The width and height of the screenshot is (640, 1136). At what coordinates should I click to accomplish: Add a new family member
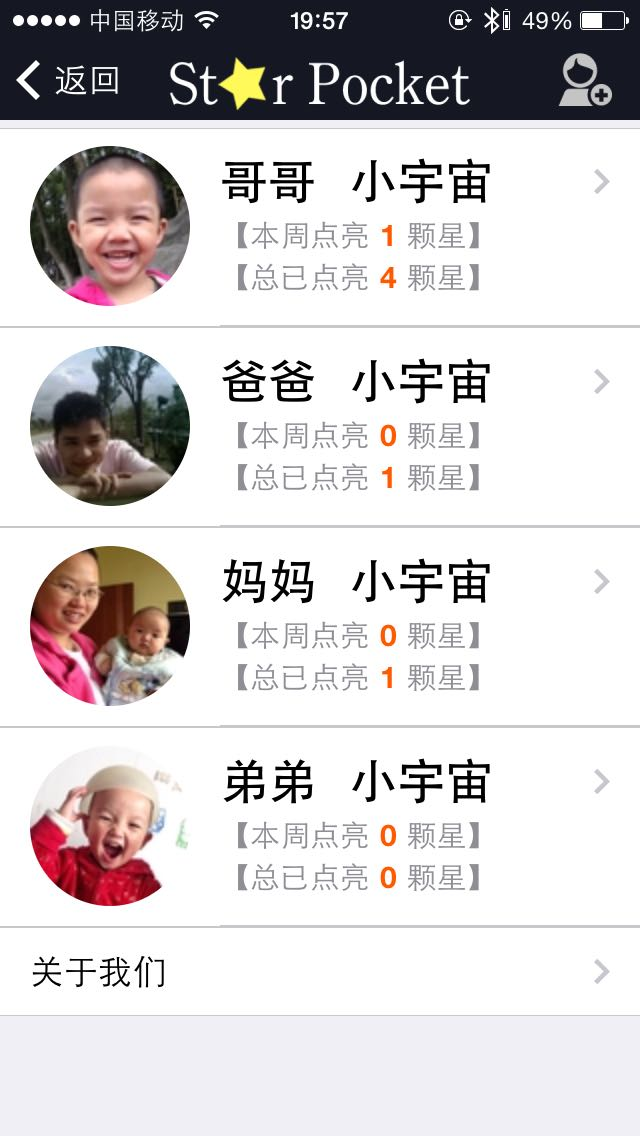point(584,81)
